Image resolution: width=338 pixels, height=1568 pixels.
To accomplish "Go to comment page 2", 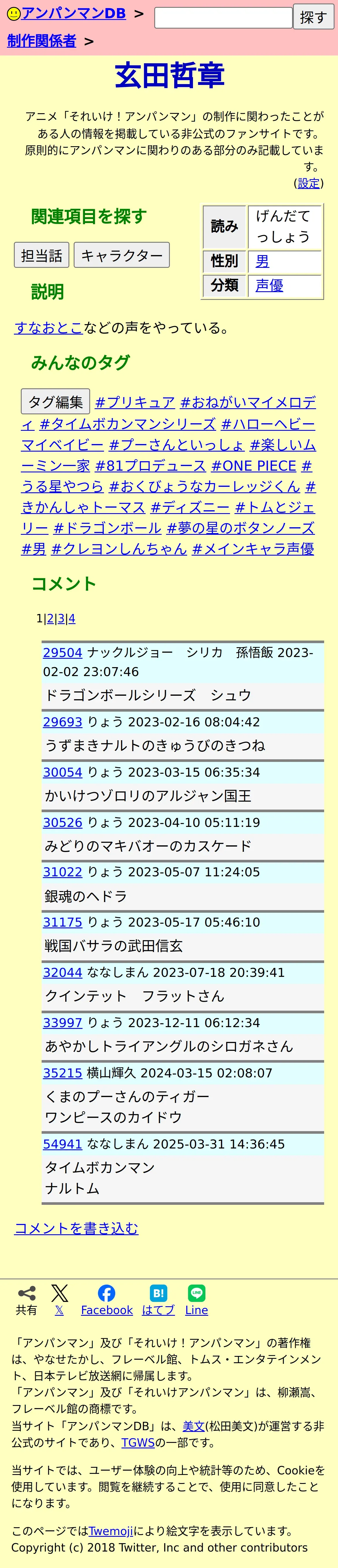I will click(51, 618).
